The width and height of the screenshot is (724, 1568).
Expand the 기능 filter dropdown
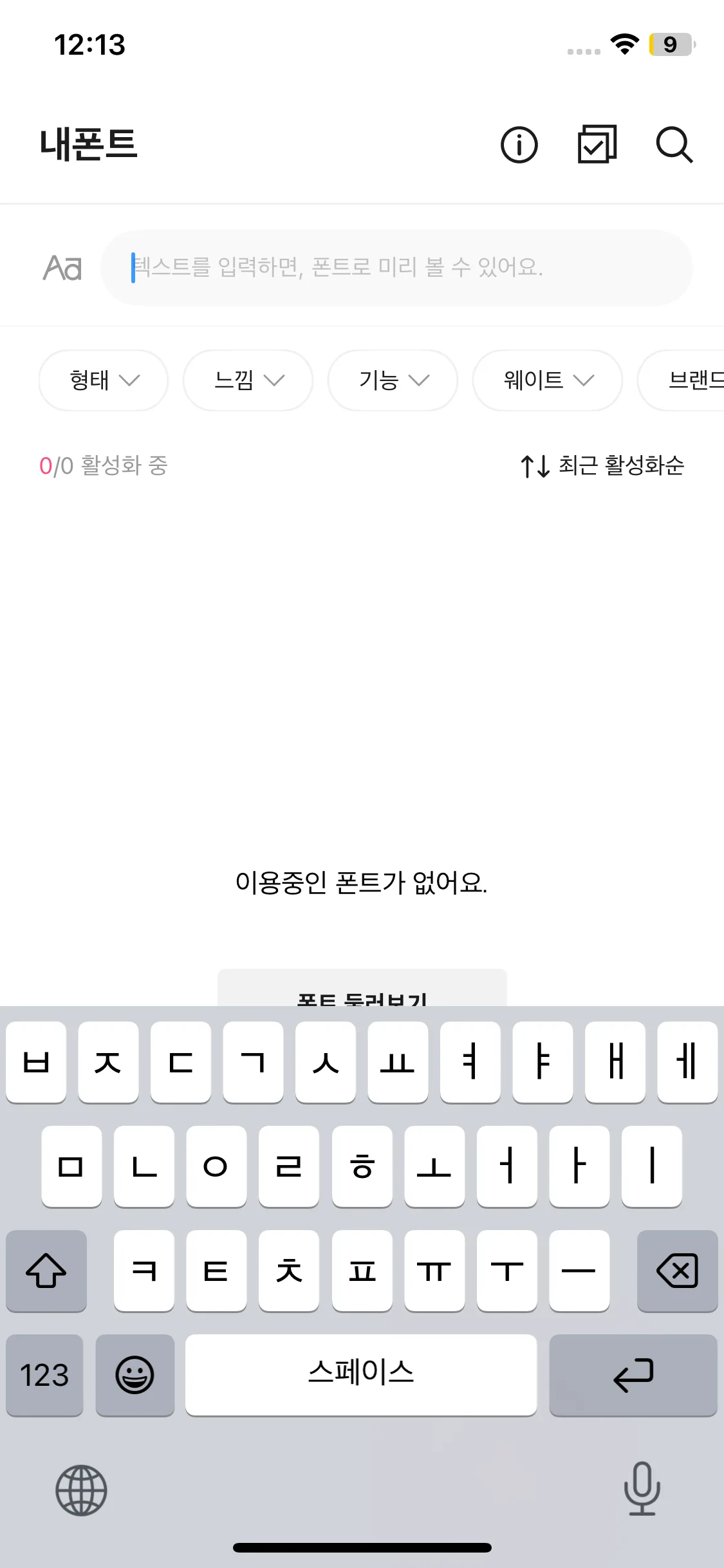tap(393, 380)
